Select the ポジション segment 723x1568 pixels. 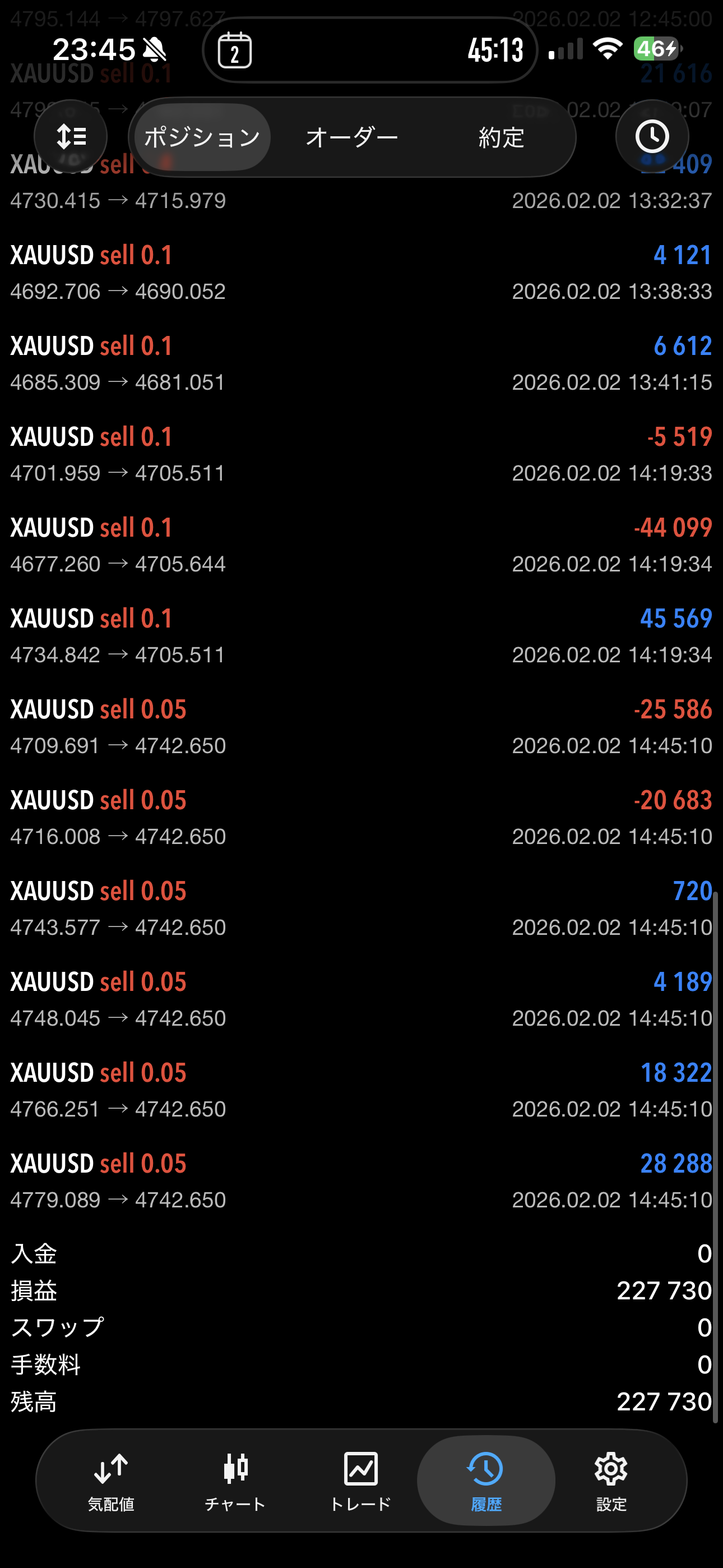(202, 137)
